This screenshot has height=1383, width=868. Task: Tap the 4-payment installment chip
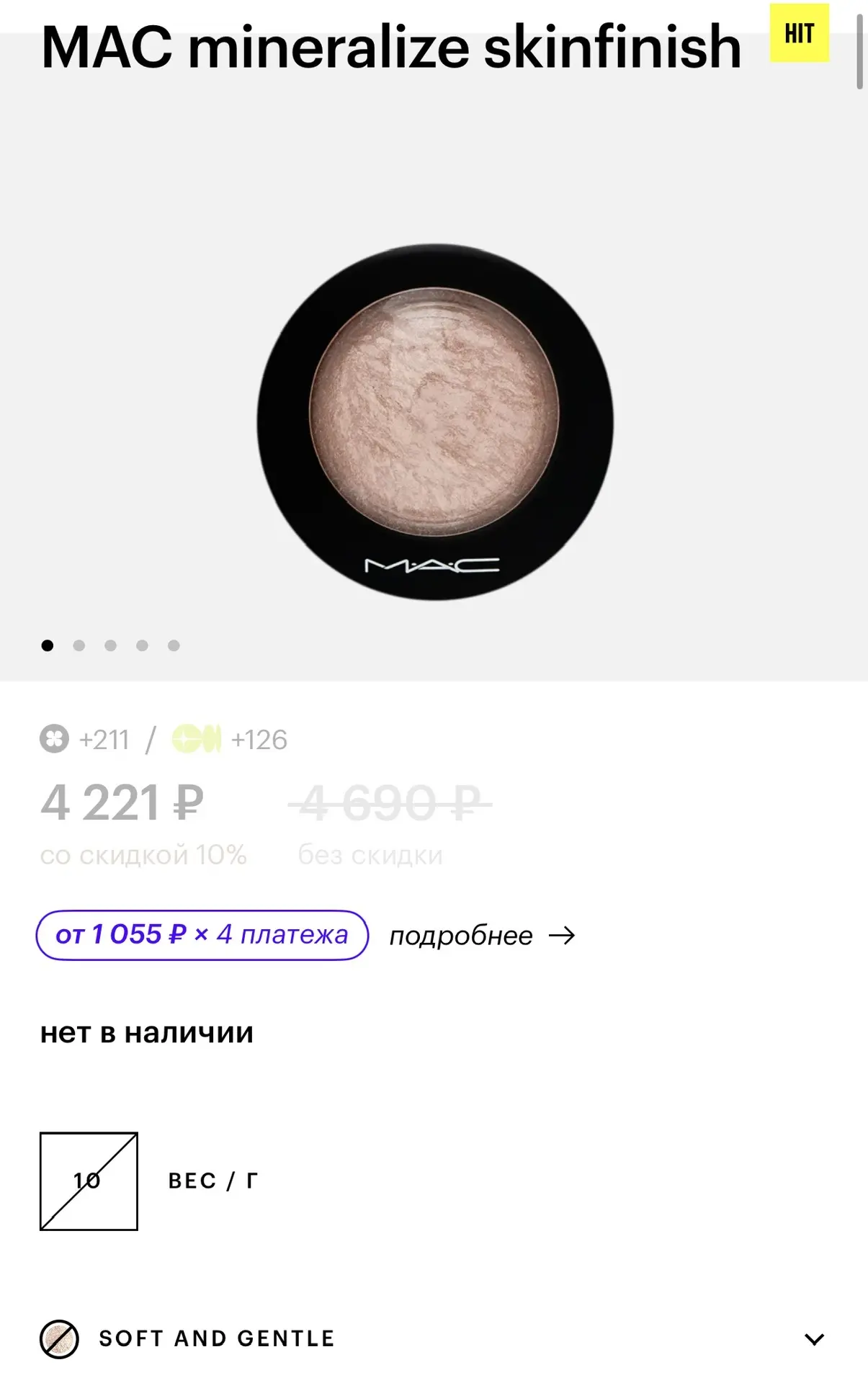coord(202,935)
